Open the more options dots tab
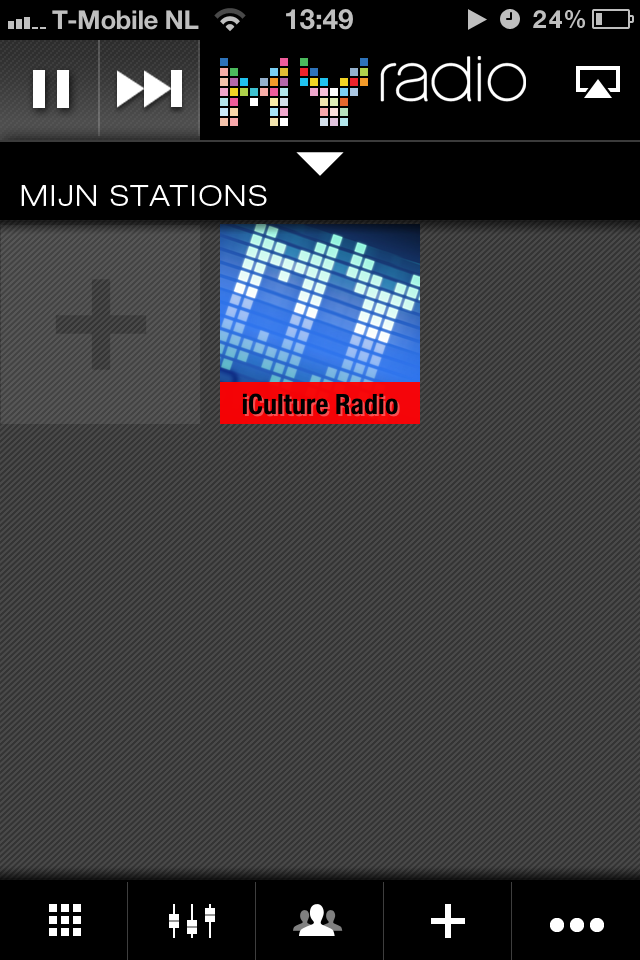This screenshot has height=960, width=640. 576,924
